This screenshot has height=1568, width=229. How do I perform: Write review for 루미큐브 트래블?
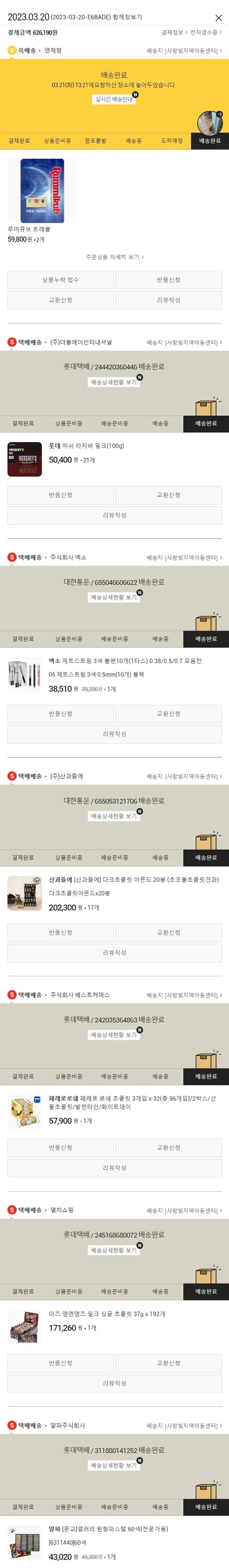click(x=168, y=300)
